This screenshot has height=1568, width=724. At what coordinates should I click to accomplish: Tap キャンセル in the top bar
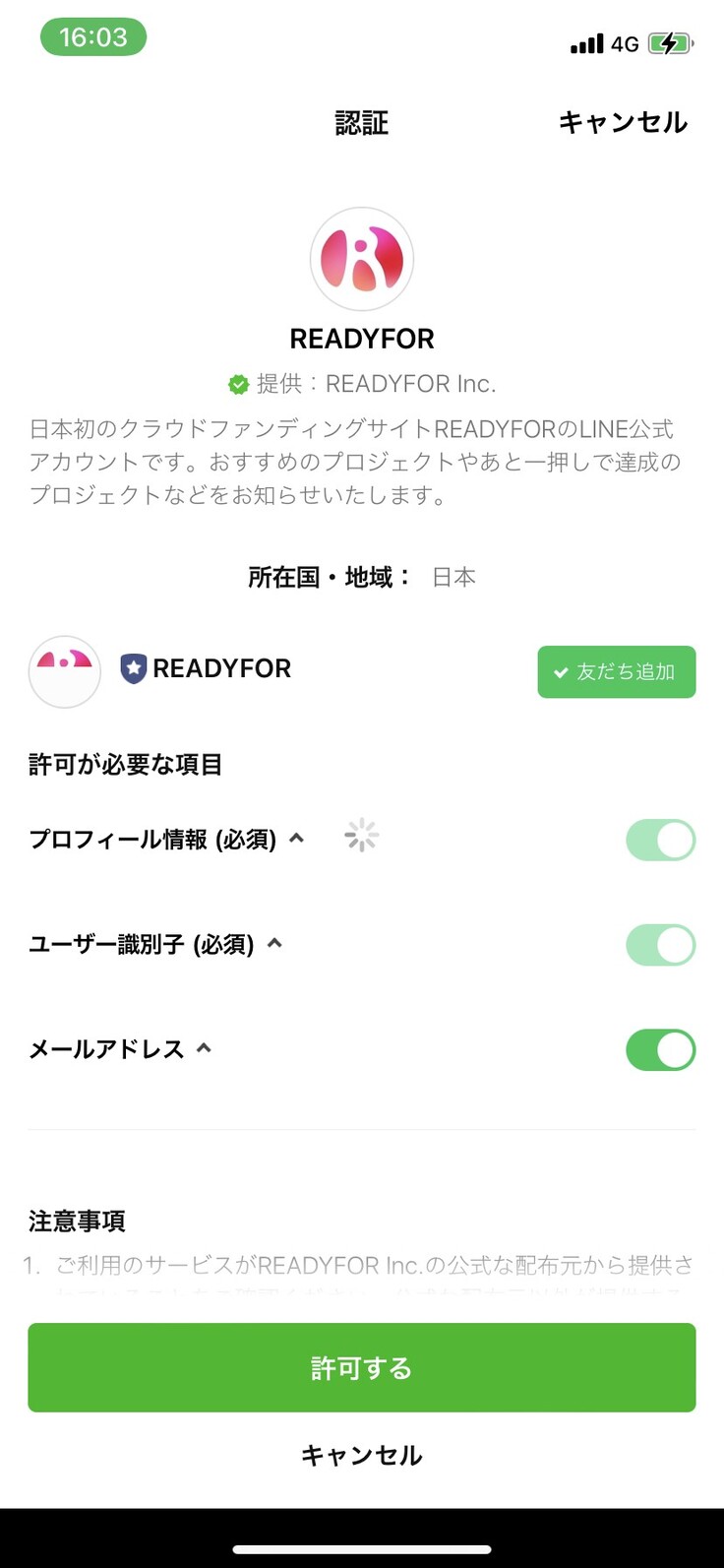(x=623, y=122)
